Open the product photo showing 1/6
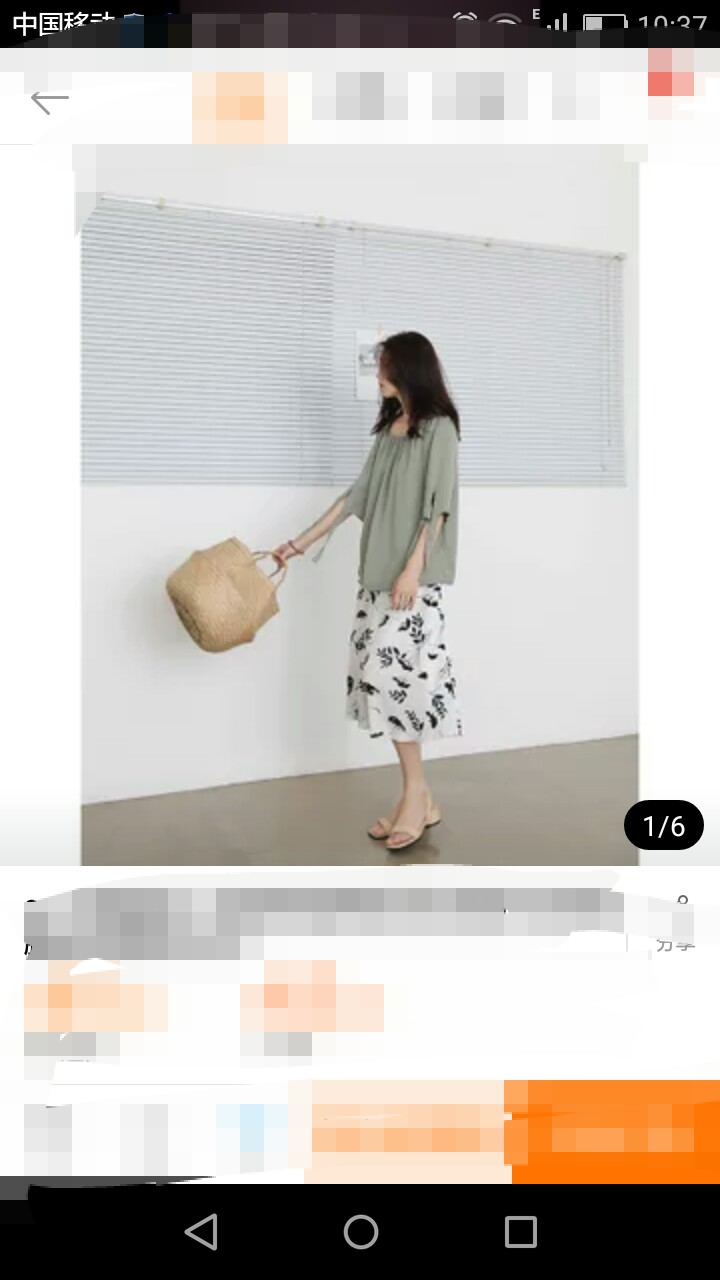This screenshot has height=1280, width=720. click(x=360, y=505)
